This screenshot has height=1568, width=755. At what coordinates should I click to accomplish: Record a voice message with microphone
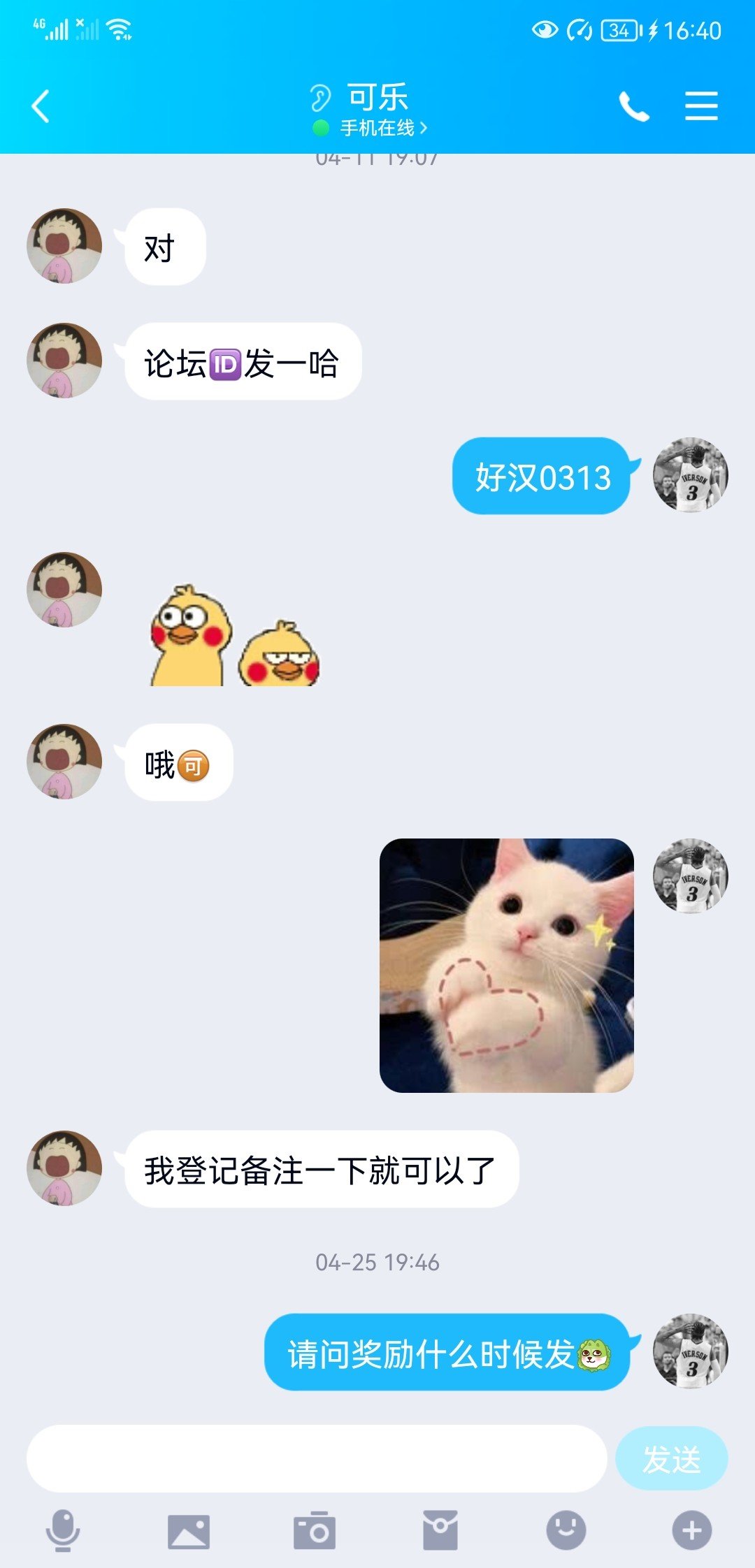[x=63, y=1530]
